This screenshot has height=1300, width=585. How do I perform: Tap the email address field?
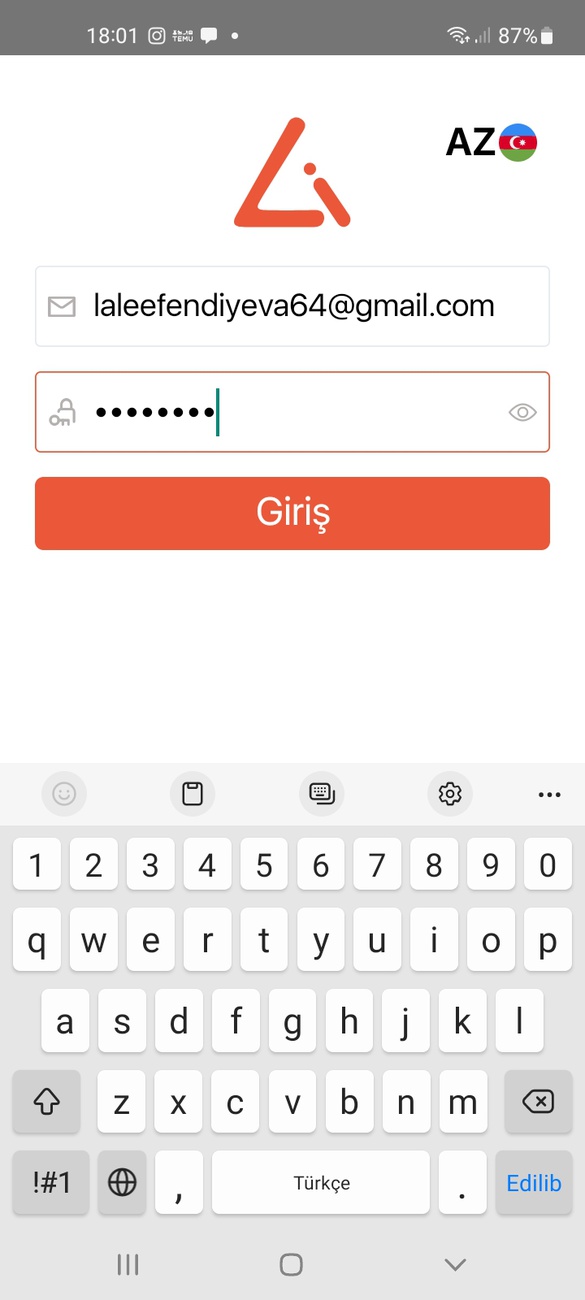292,306
